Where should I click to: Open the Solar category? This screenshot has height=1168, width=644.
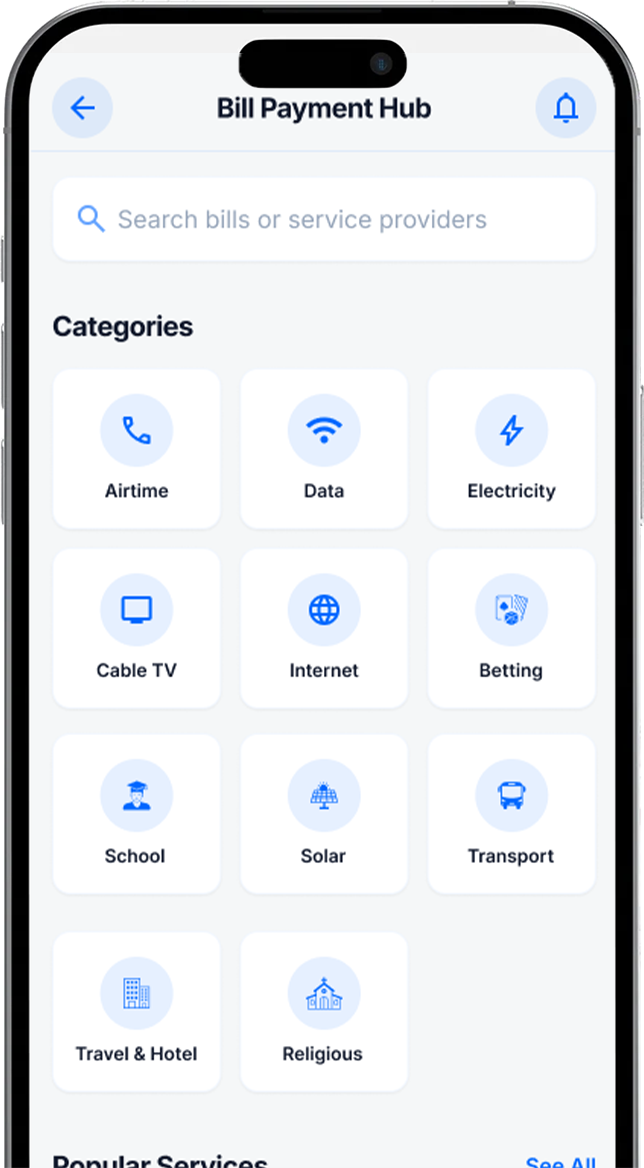click(x=324, y=813)
